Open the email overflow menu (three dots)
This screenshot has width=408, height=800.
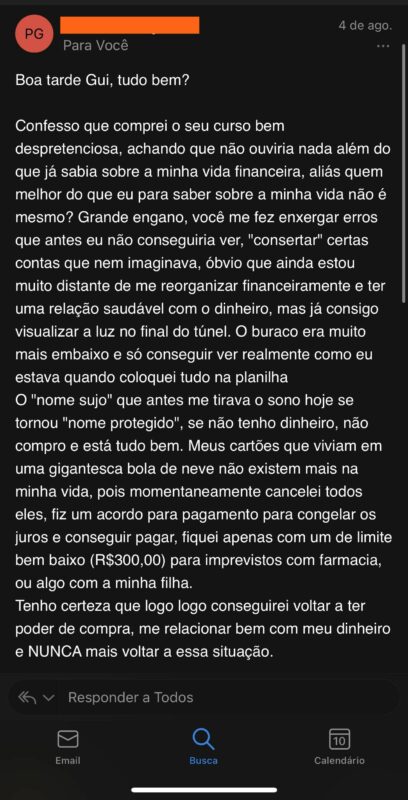(382, 46)
